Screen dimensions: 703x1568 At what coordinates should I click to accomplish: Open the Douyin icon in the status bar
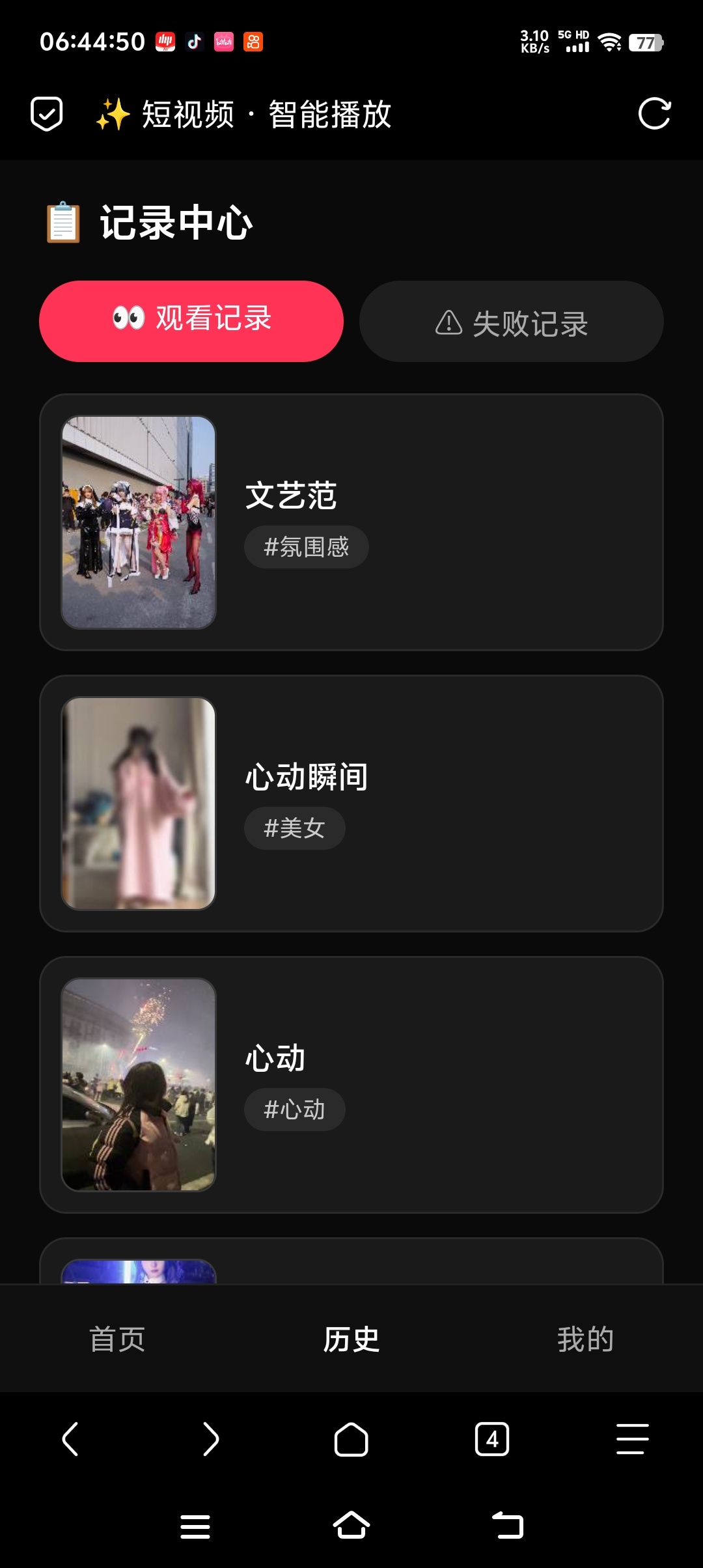[196, 41]
